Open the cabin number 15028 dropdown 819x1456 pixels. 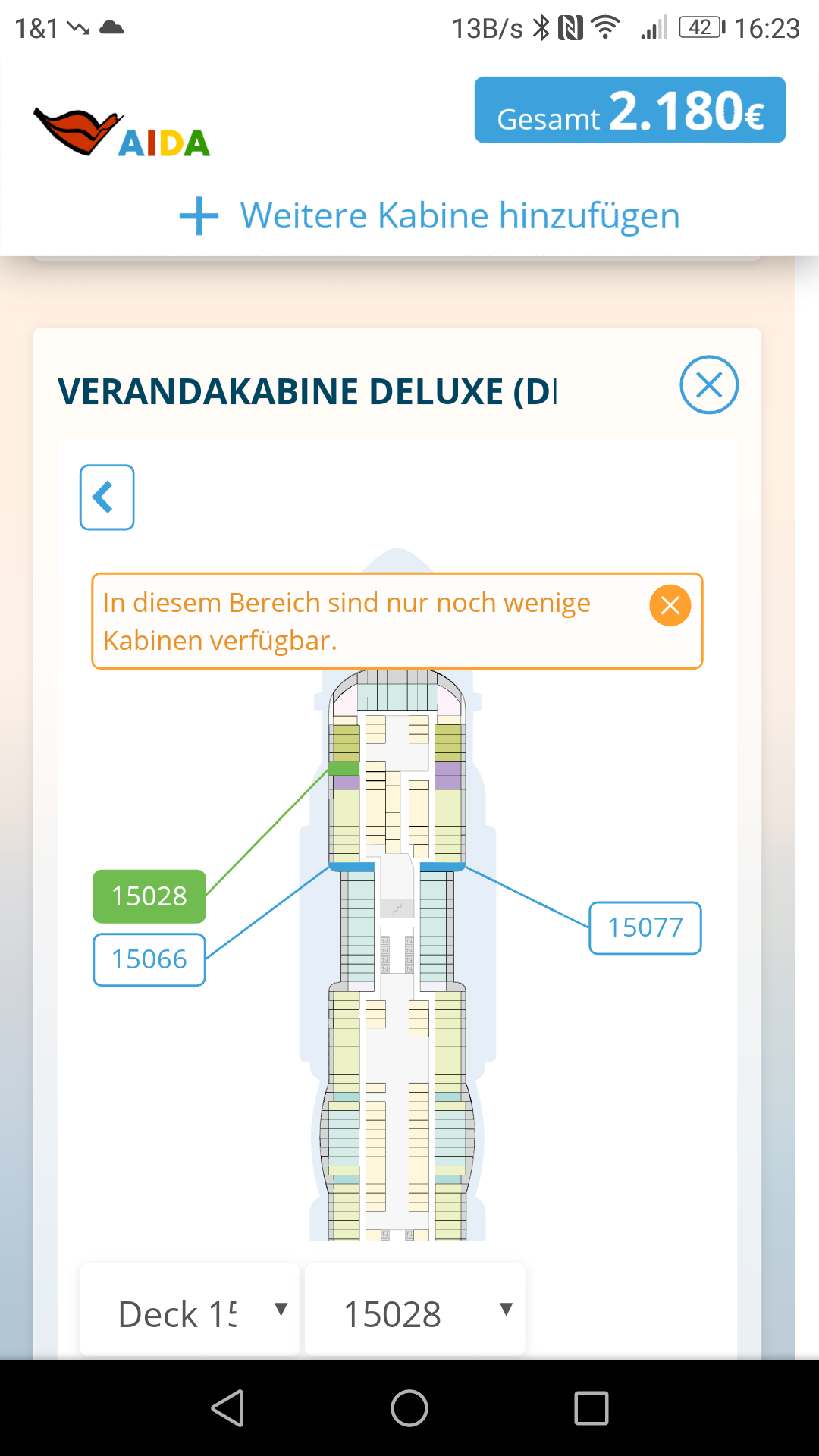415,1312
